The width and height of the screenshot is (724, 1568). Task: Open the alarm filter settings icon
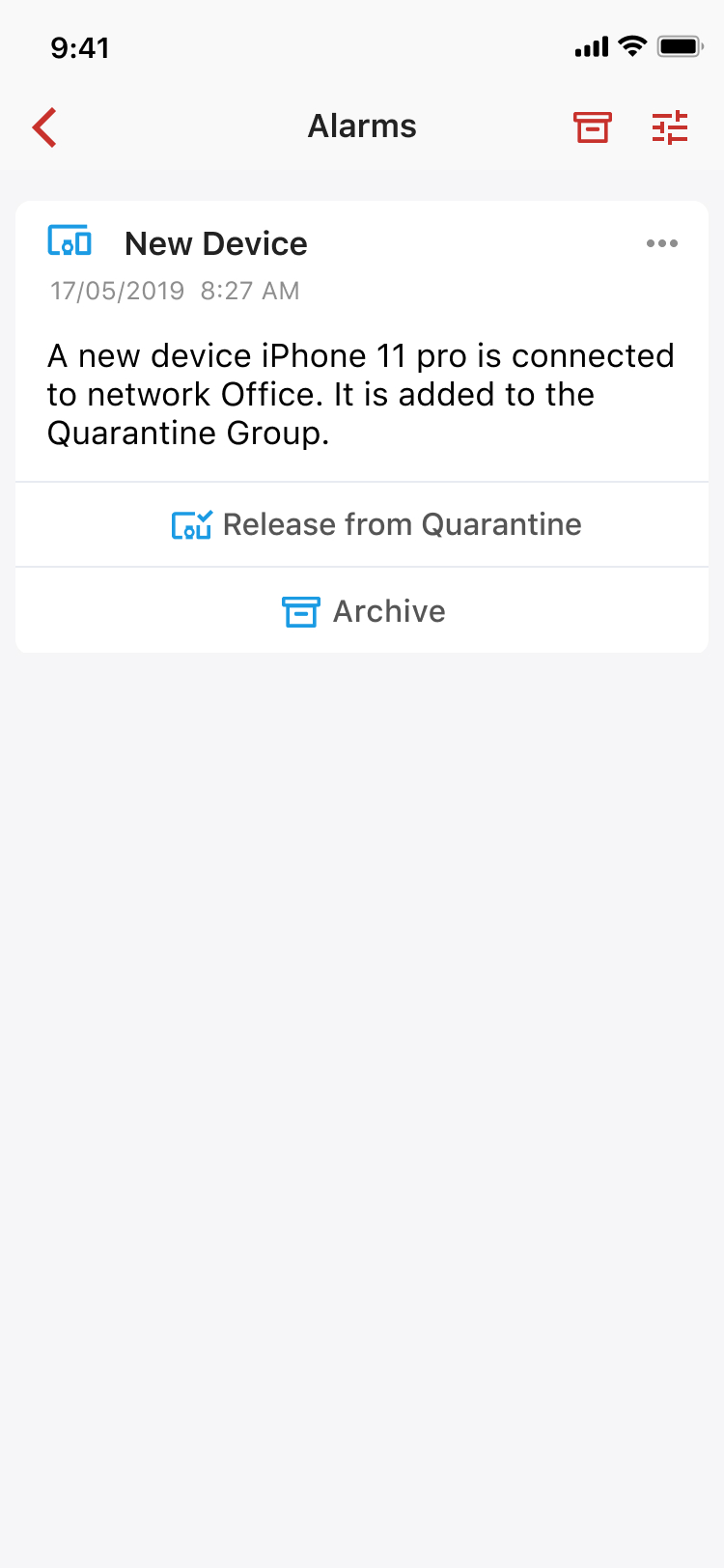coord(670,126)
